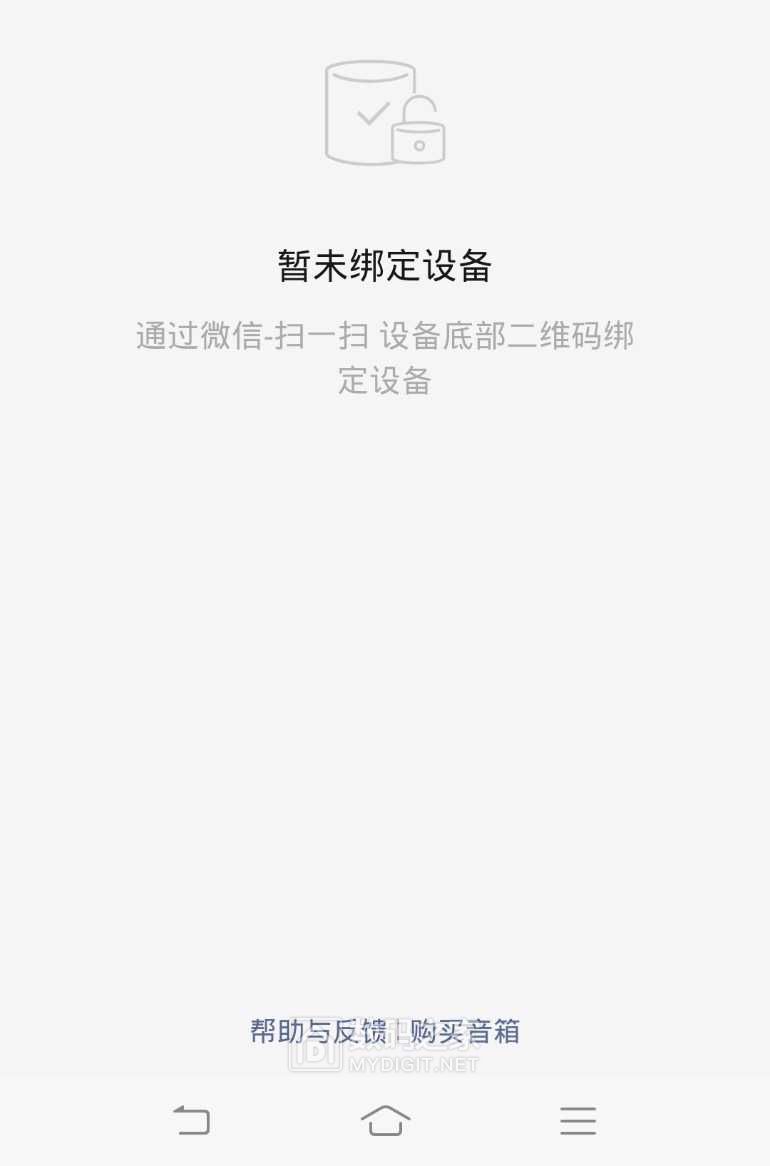Screen dimensions: 770x1166
Task: Return to the home screen
Action: pos(385,1120)
